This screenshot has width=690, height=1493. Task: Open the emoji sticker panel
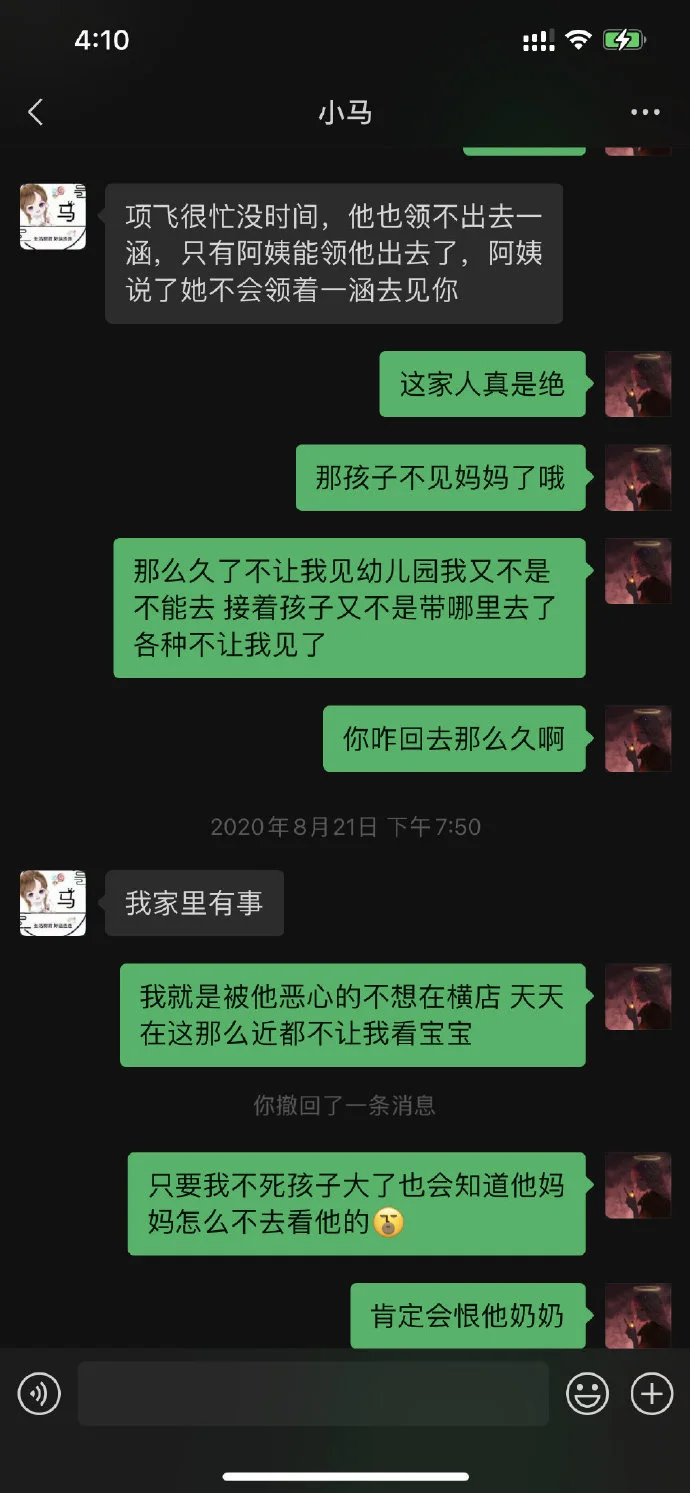pos(587,1393)
